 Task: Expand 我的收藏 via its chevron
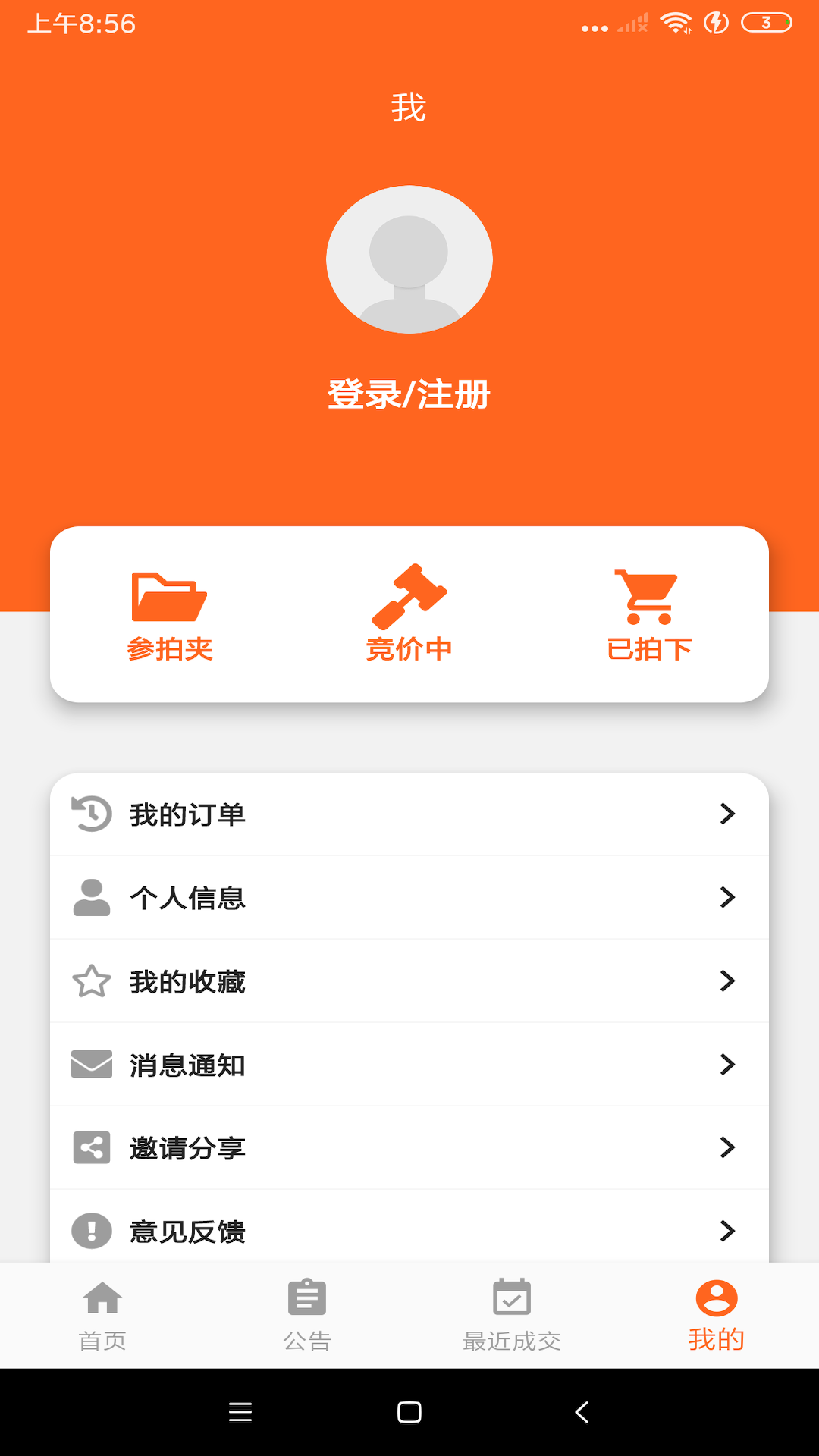(728, 981)
